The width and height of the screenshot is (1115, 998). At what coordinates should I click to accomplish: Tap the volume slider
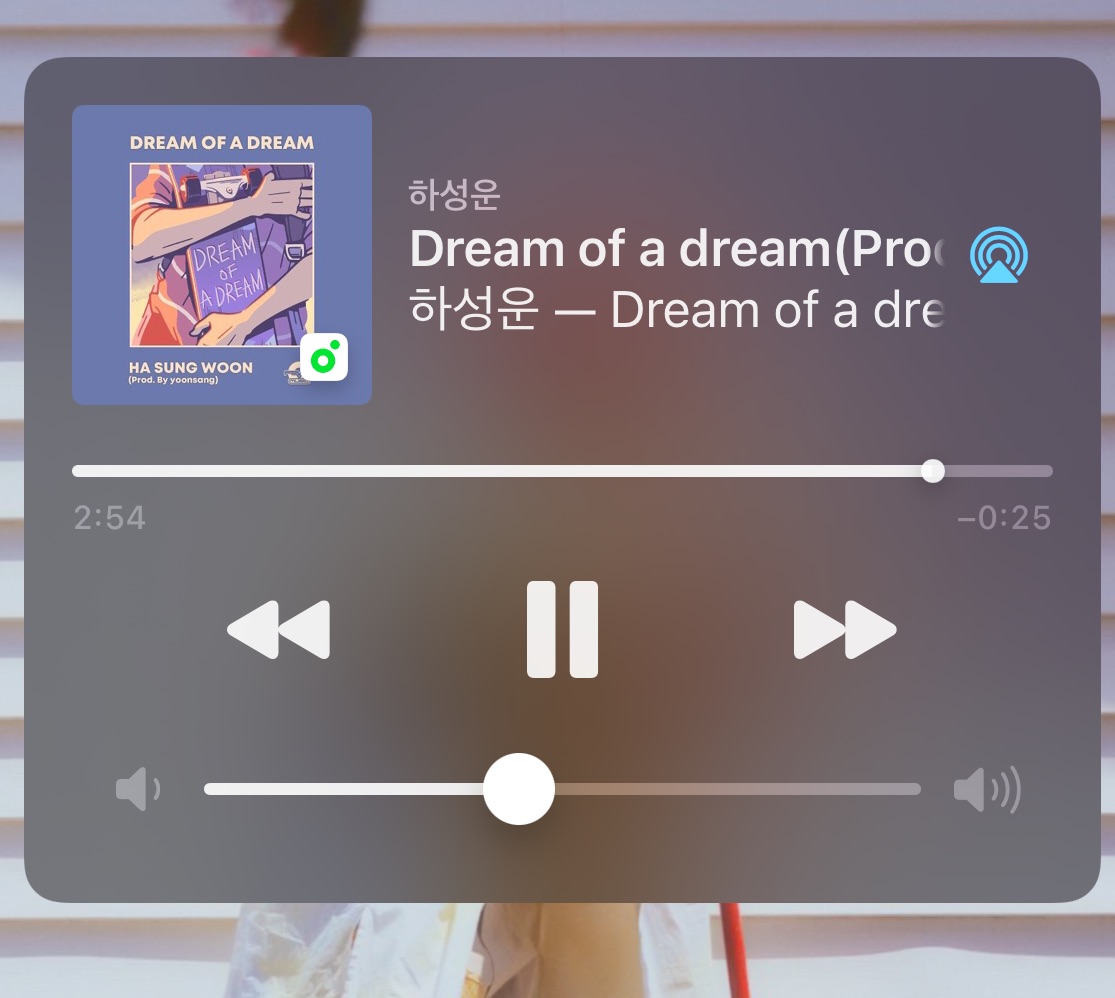pos(562,789)
